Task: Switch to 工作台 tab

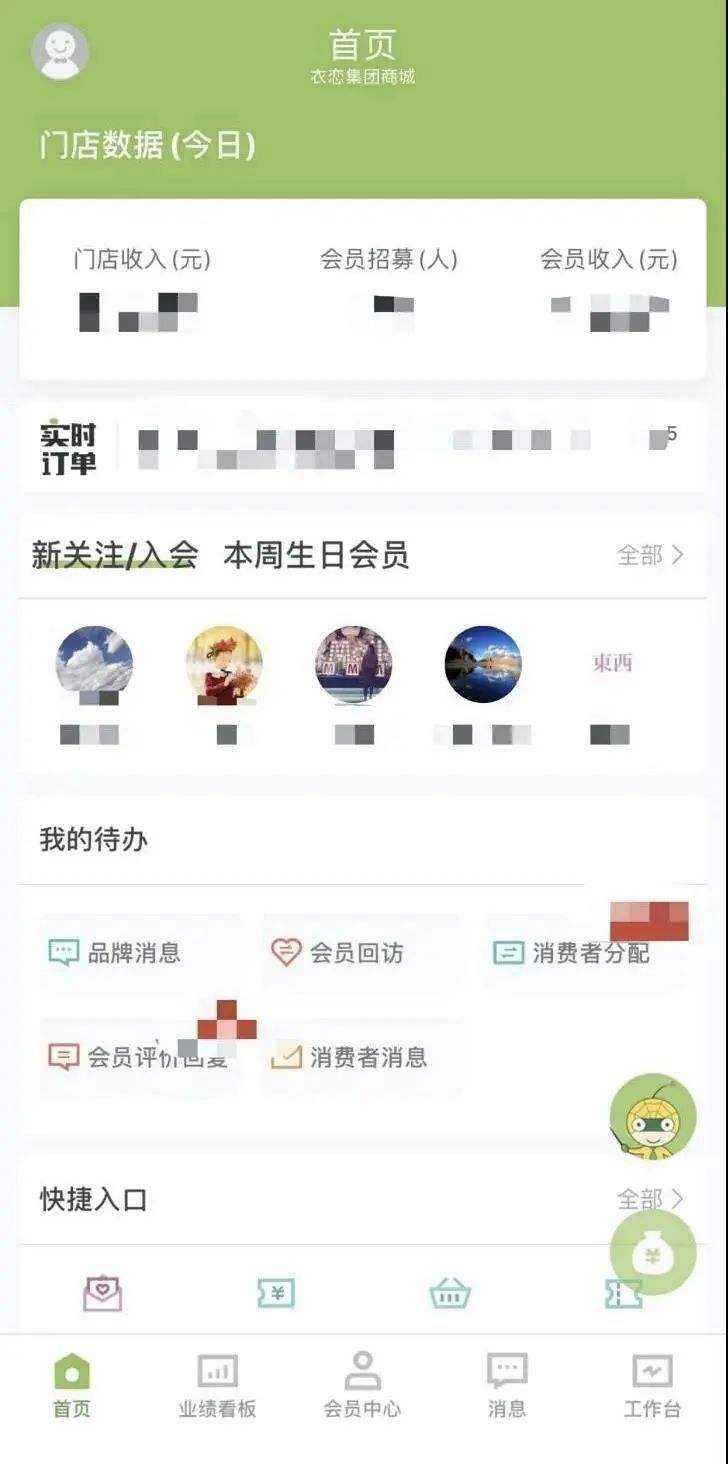Action: click(652, 1385)
